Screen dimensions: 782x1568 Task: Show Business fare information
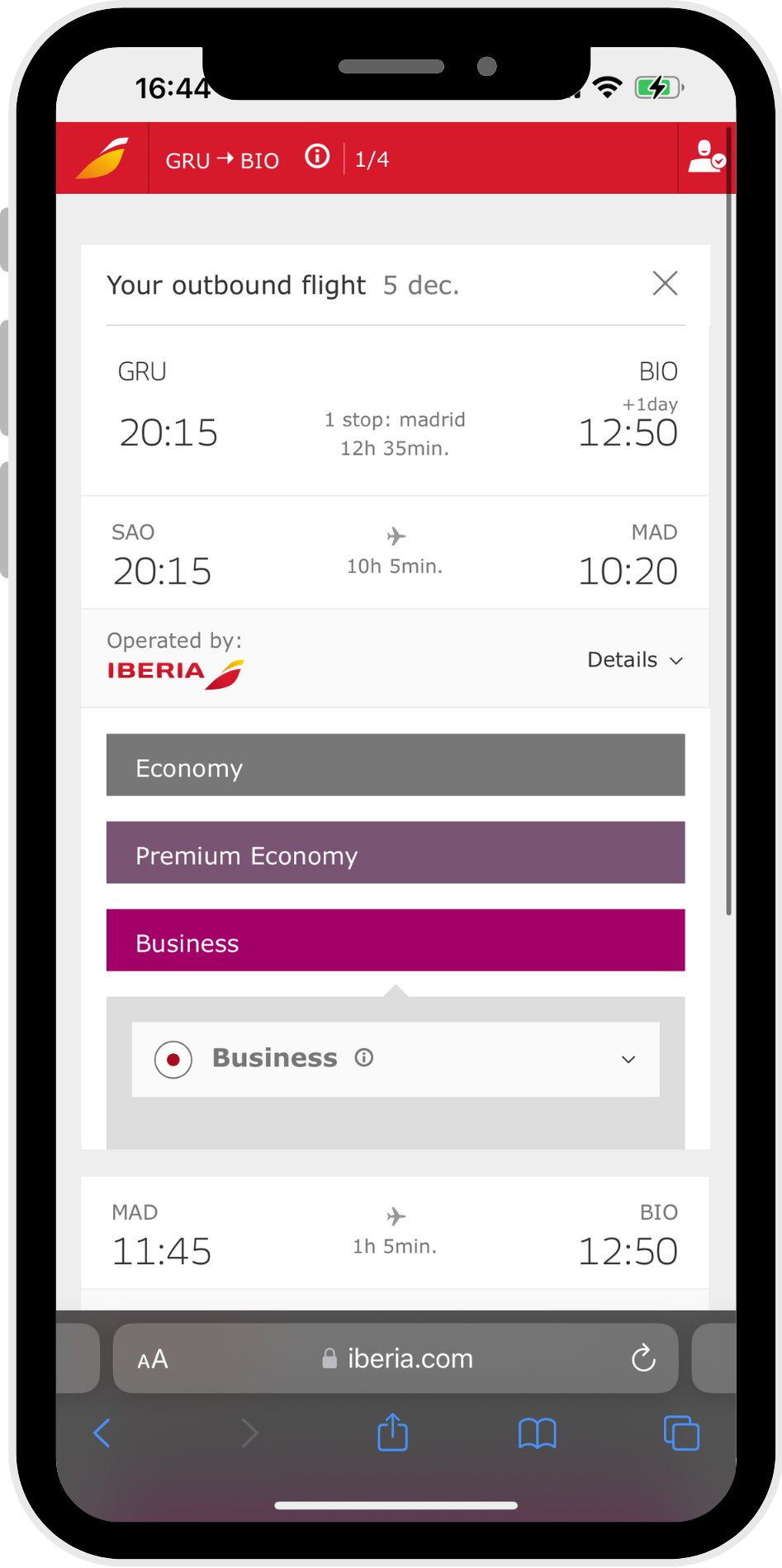point(364,1058)
